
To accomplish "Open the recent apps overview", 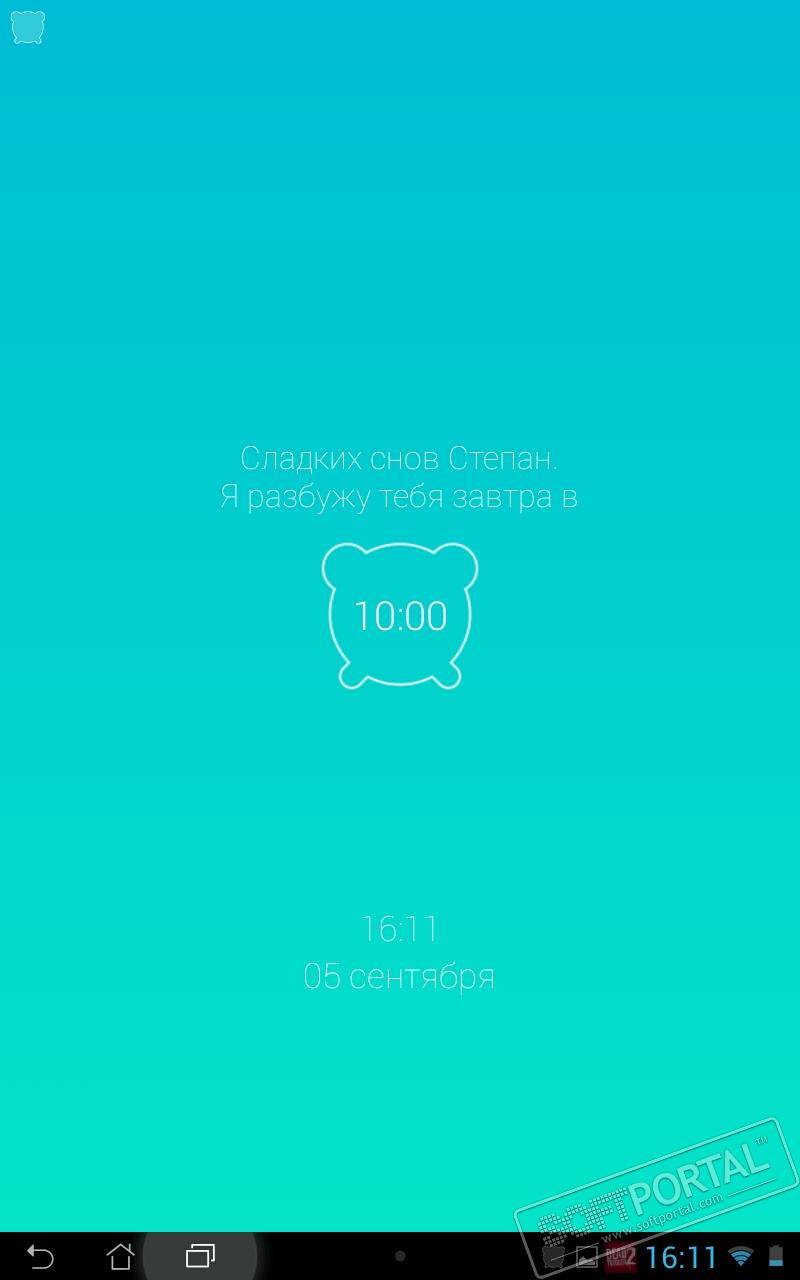I will pyautogui.click(x=200, y=1256).
